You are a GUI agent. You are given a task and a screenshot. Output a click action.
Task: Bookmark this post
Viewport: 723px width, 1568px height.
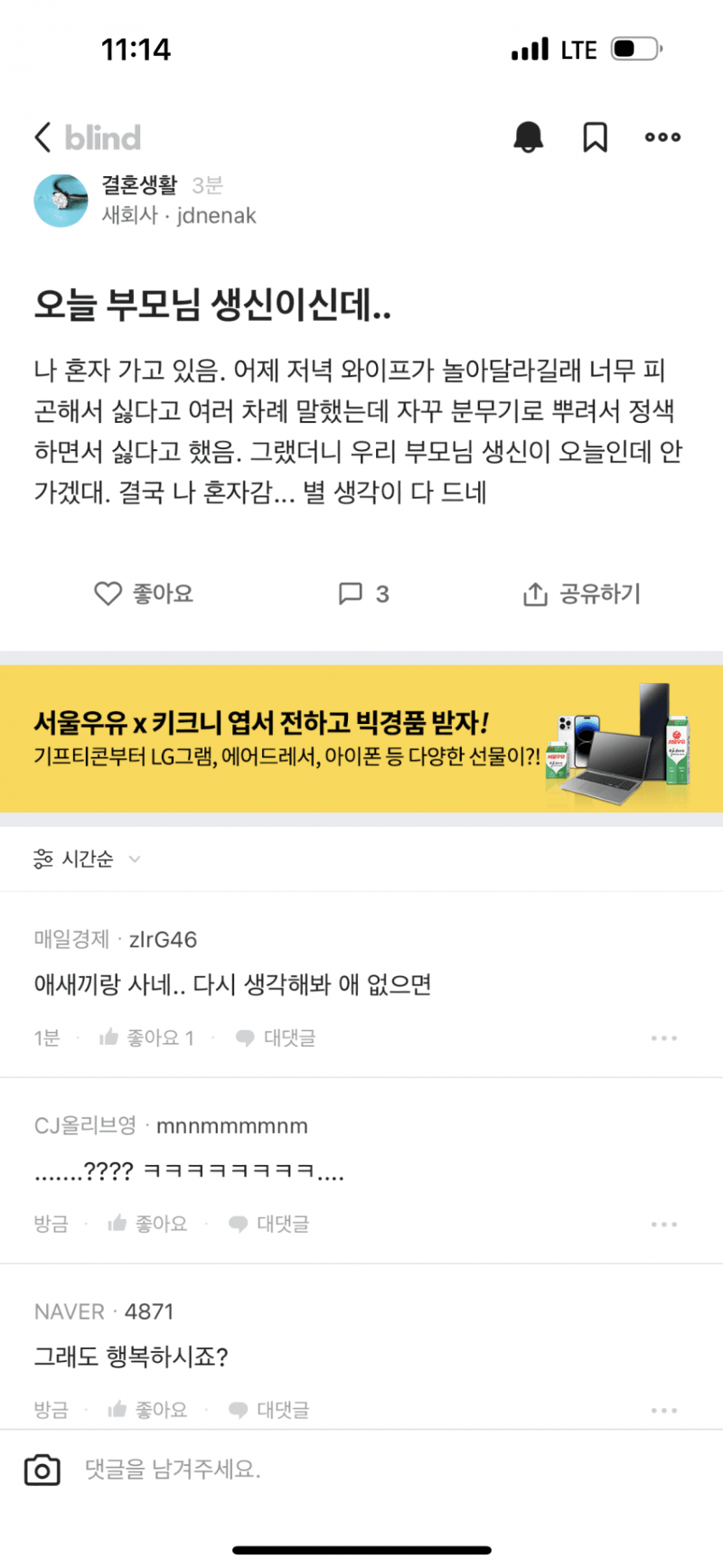[595, 137]
